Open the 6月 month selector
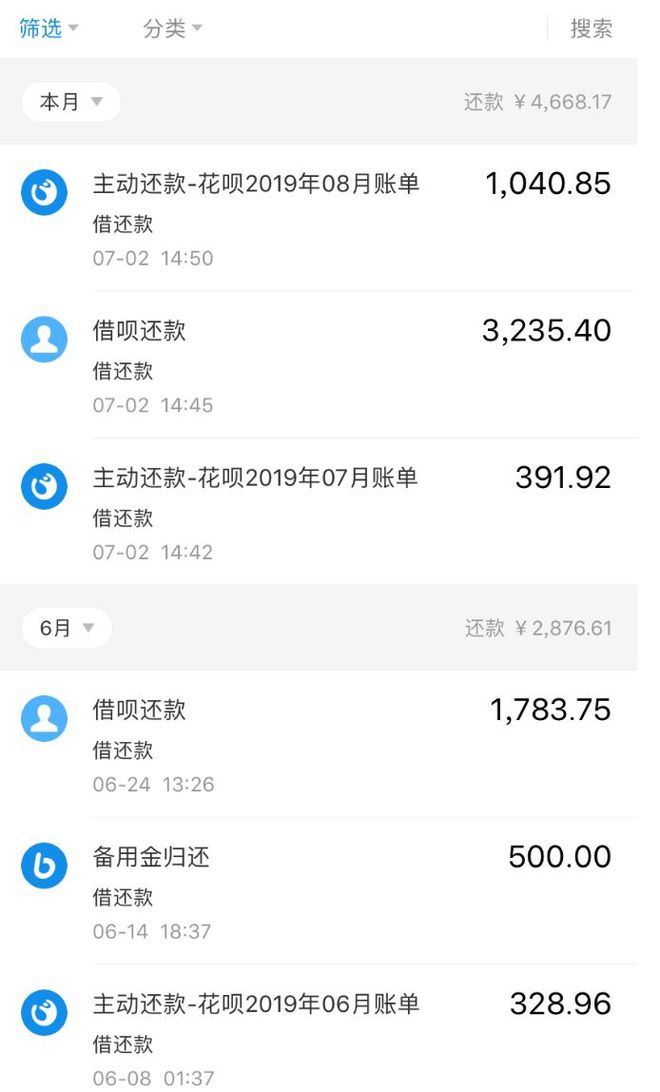 pyautogui.click(x=67, y=628)
